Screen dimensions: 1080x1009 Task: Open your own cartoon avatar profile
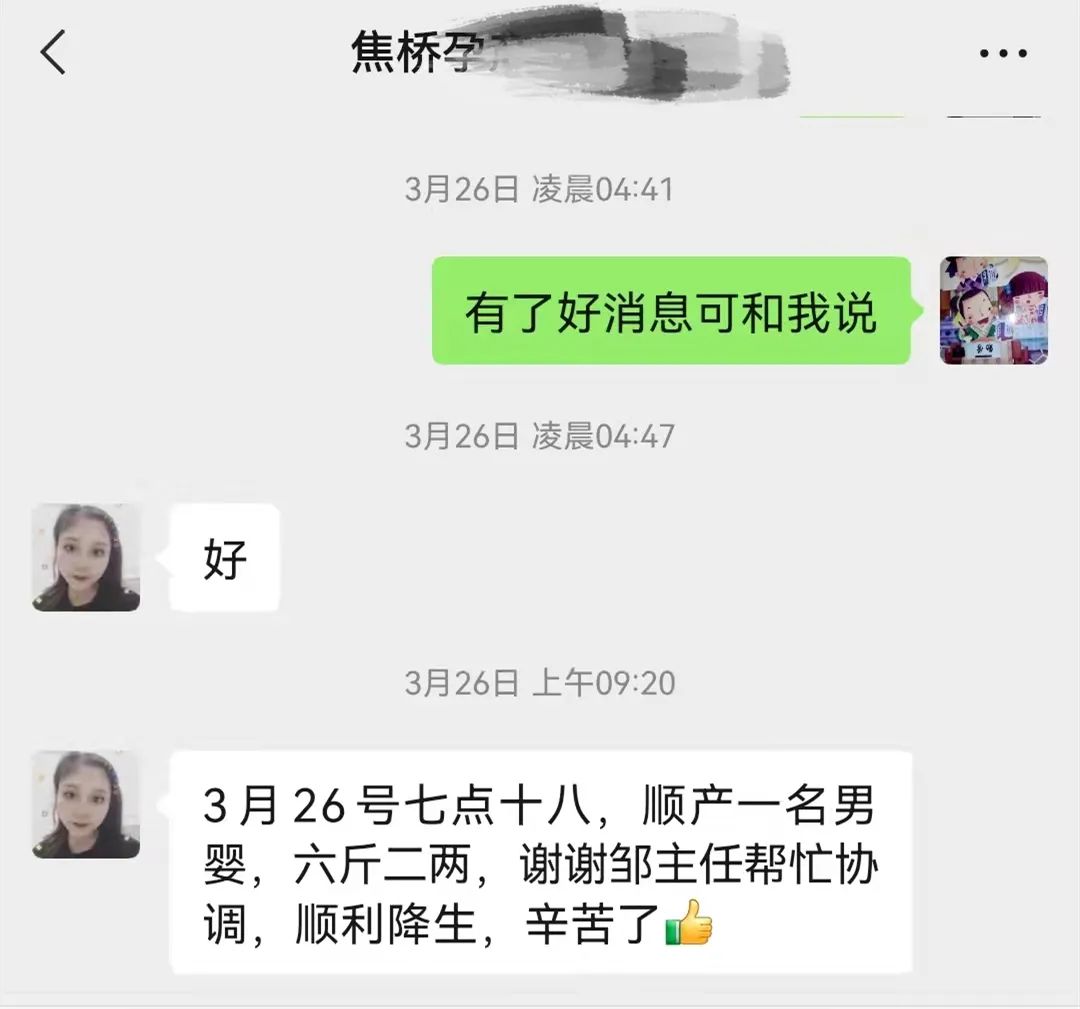click(994, 310)
